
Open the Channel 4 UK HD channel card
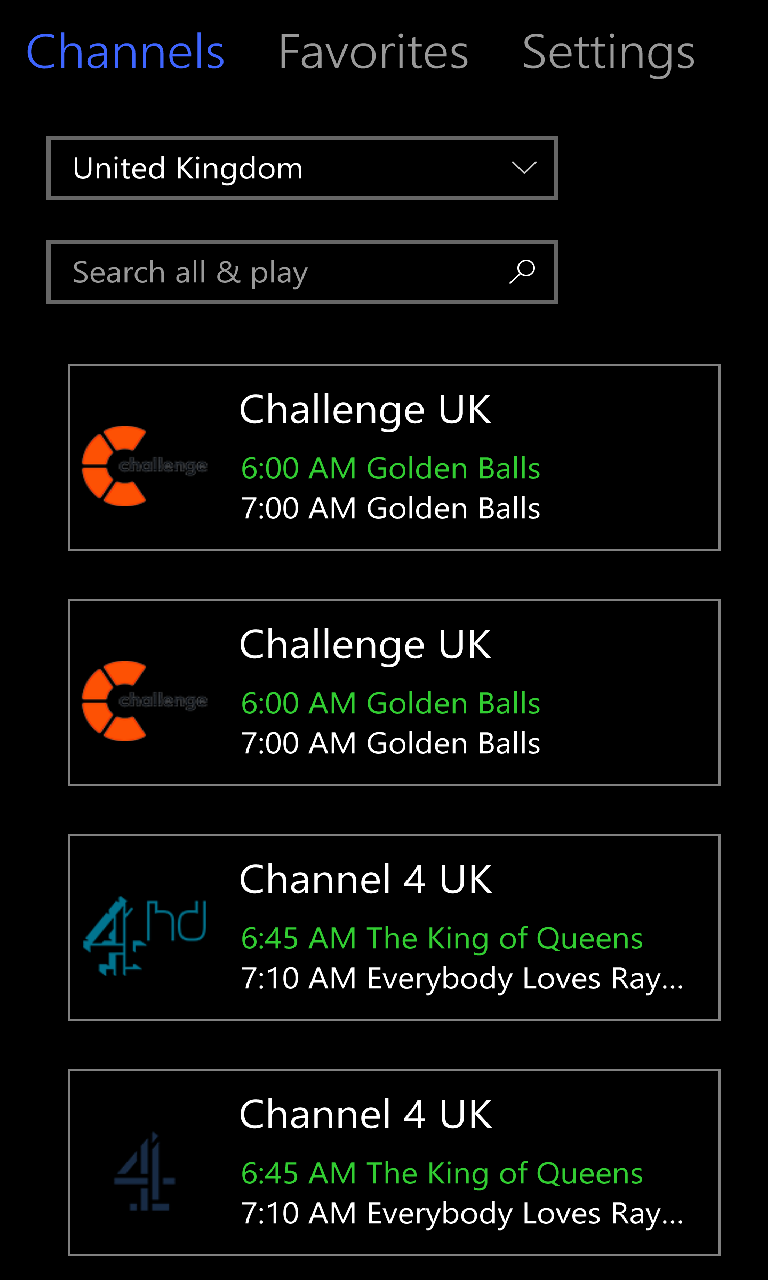click(394, 927)
